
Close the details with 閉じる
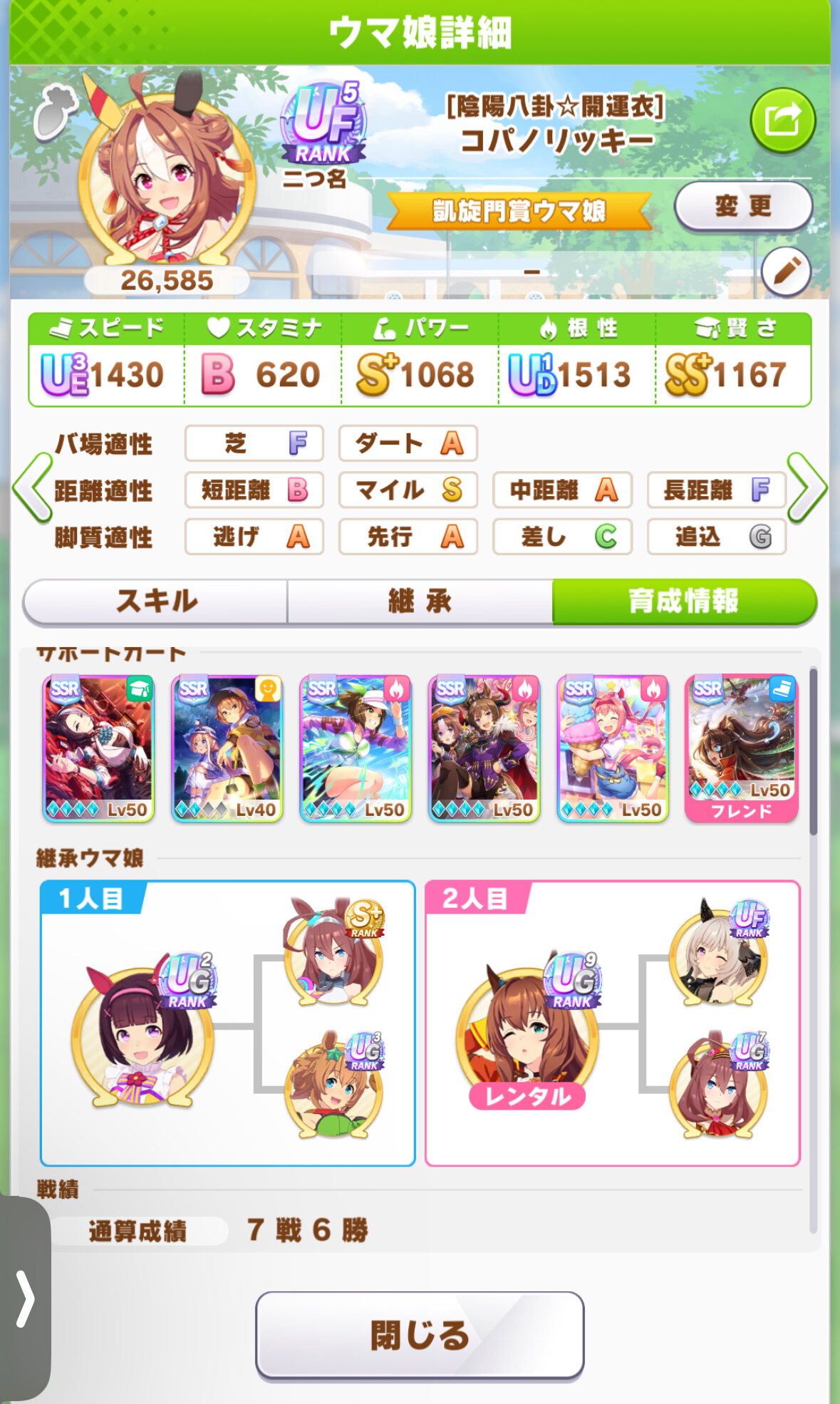420,1335
